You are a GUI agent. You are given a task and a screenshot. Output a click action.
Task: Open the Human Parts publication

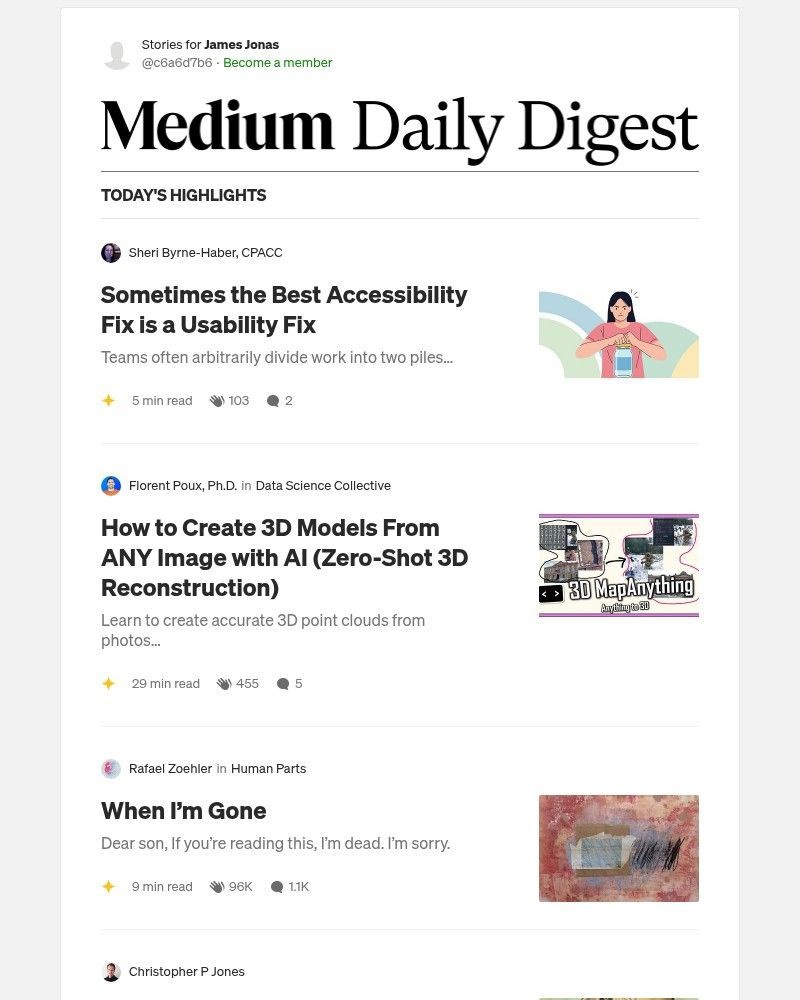[x=268, y=768]
